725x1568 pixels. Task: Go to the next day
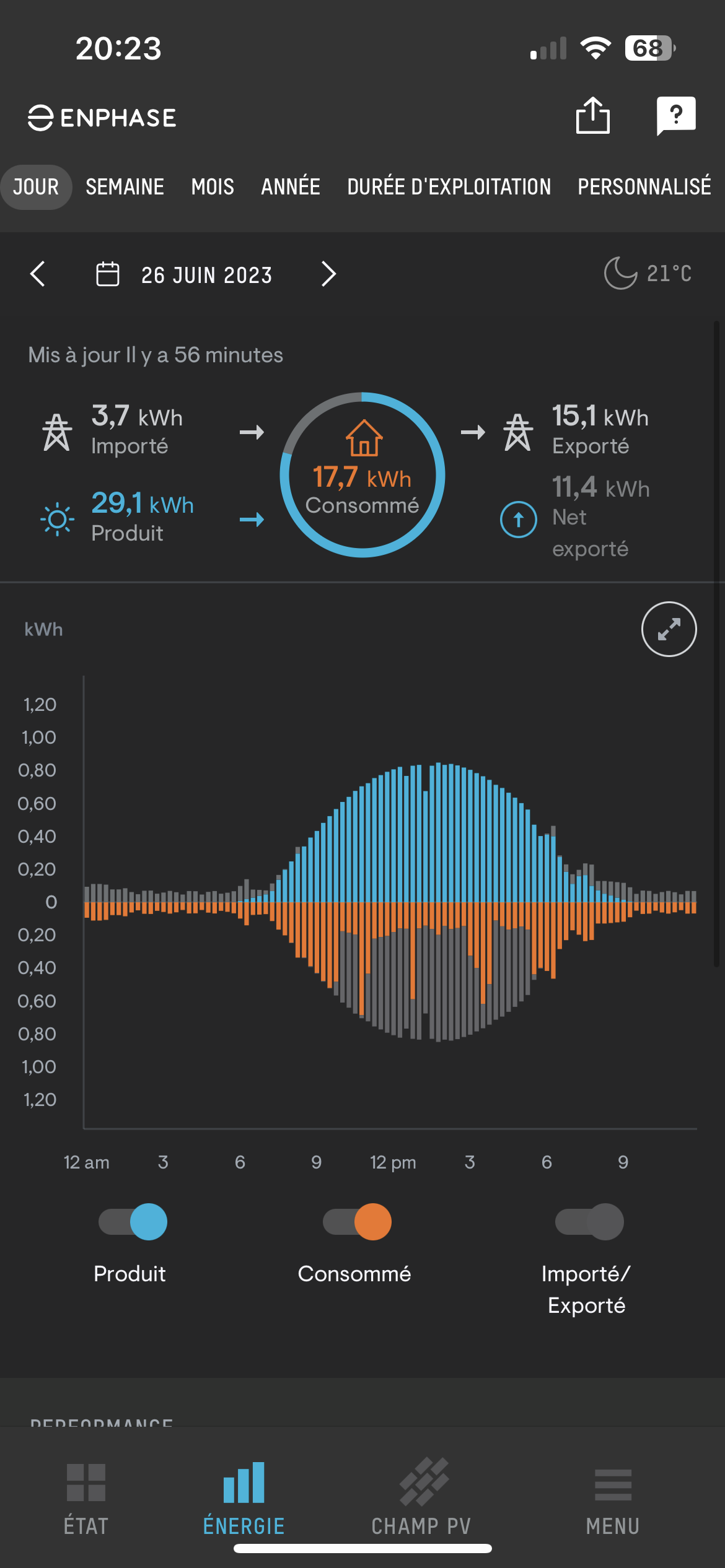click(328, 274)
